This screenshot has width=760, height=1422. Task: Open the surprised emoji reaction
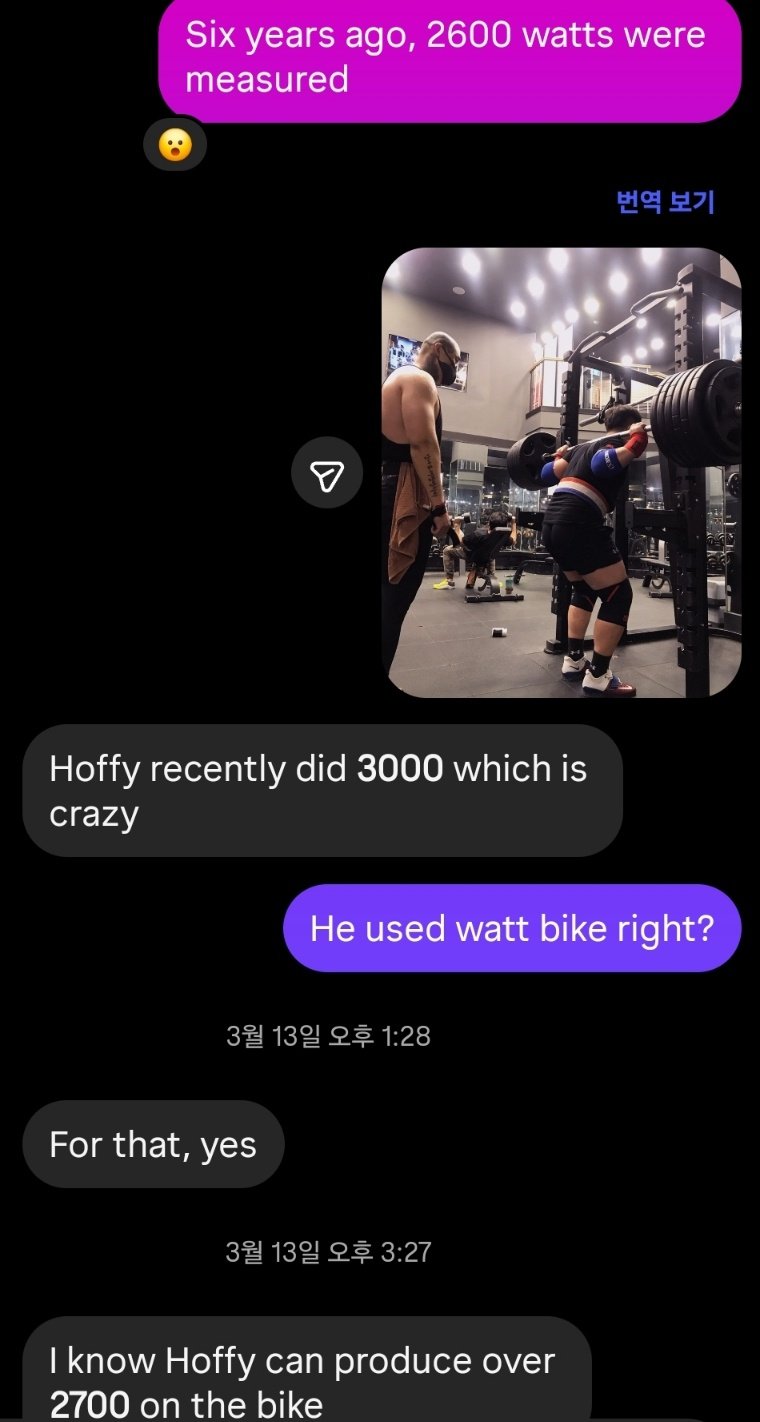click(x=175, y=146)
